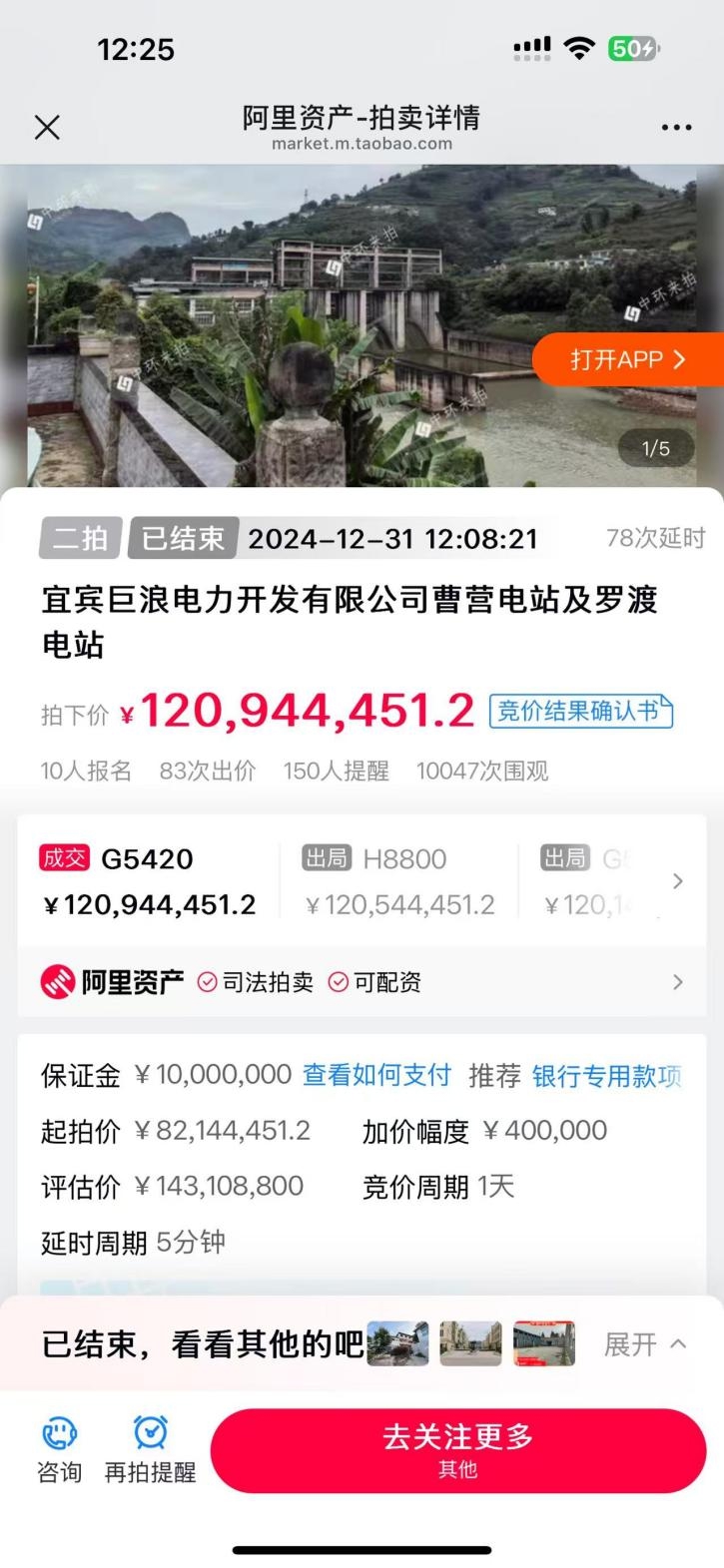Tap the red 去关注更多 button

pyautogui.click(x=457, y=1449)
